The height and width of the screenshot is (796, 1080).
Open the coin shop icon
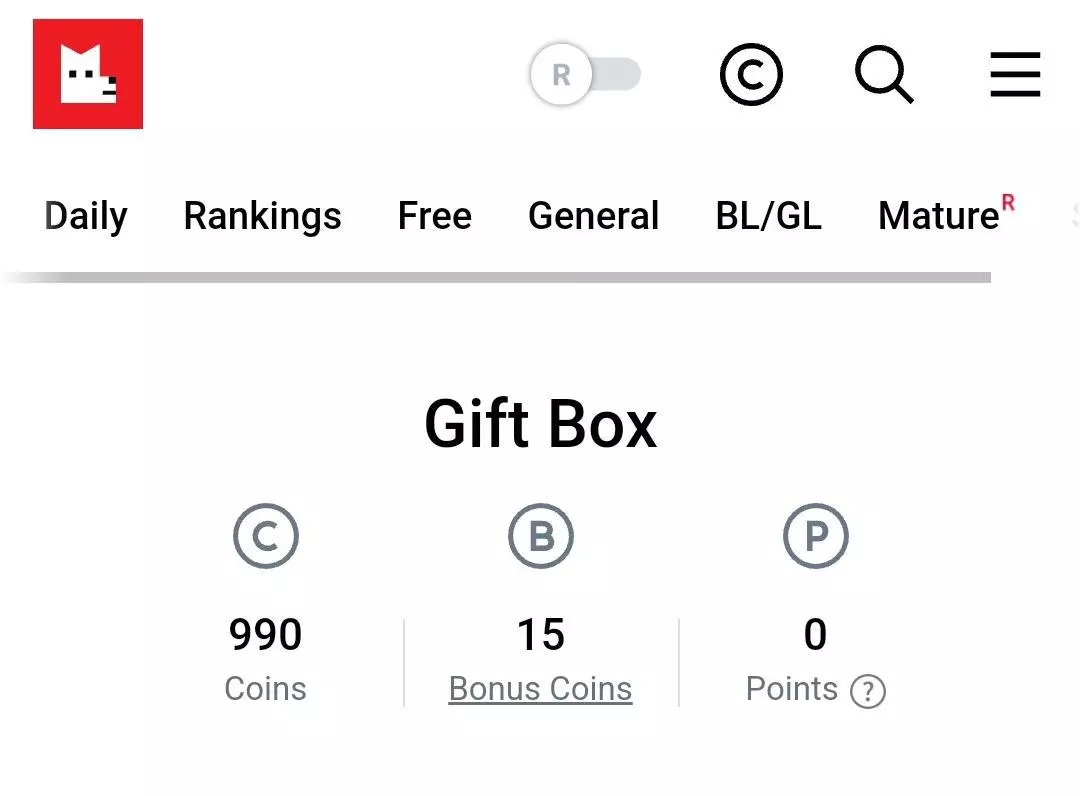tap(751, 75)
